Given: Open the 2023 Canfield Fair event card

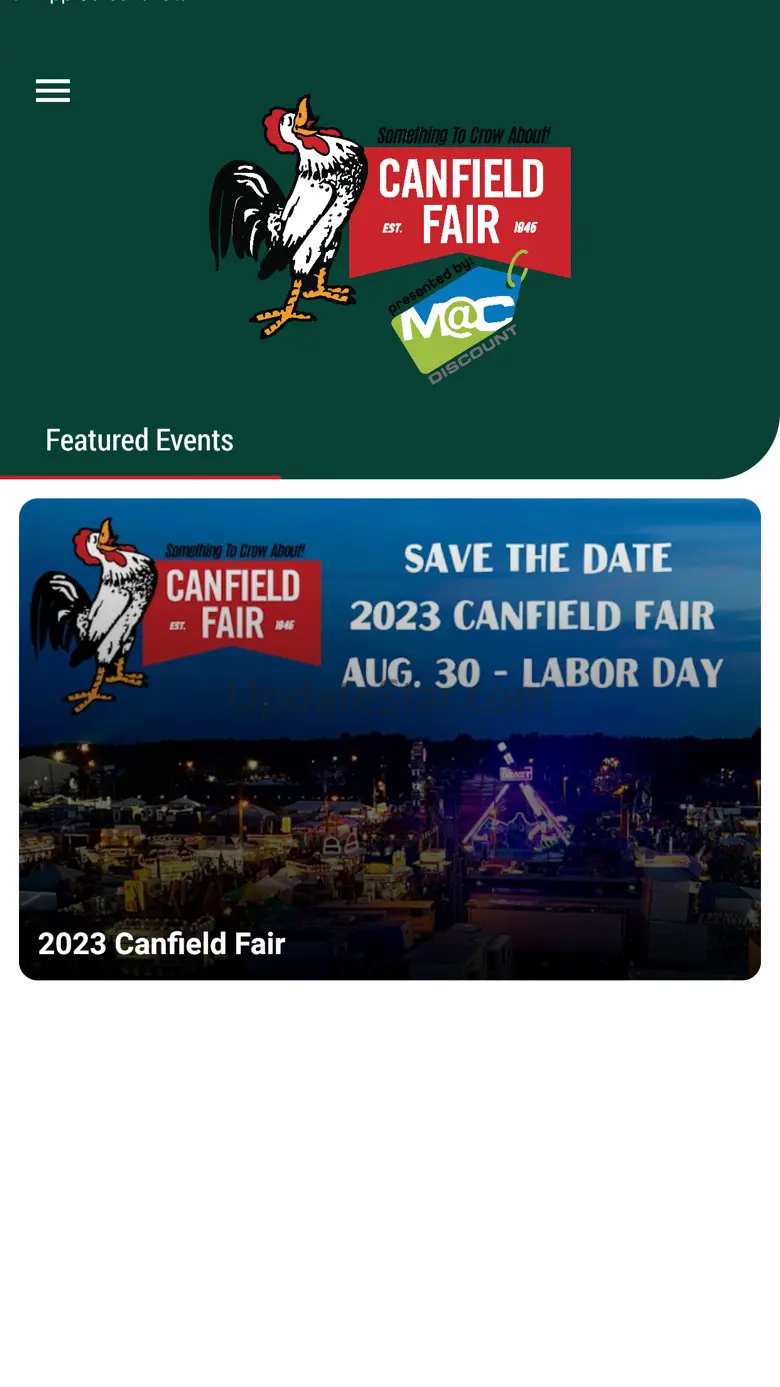Looking at the screenshot, I should click(x=390, y=738).
